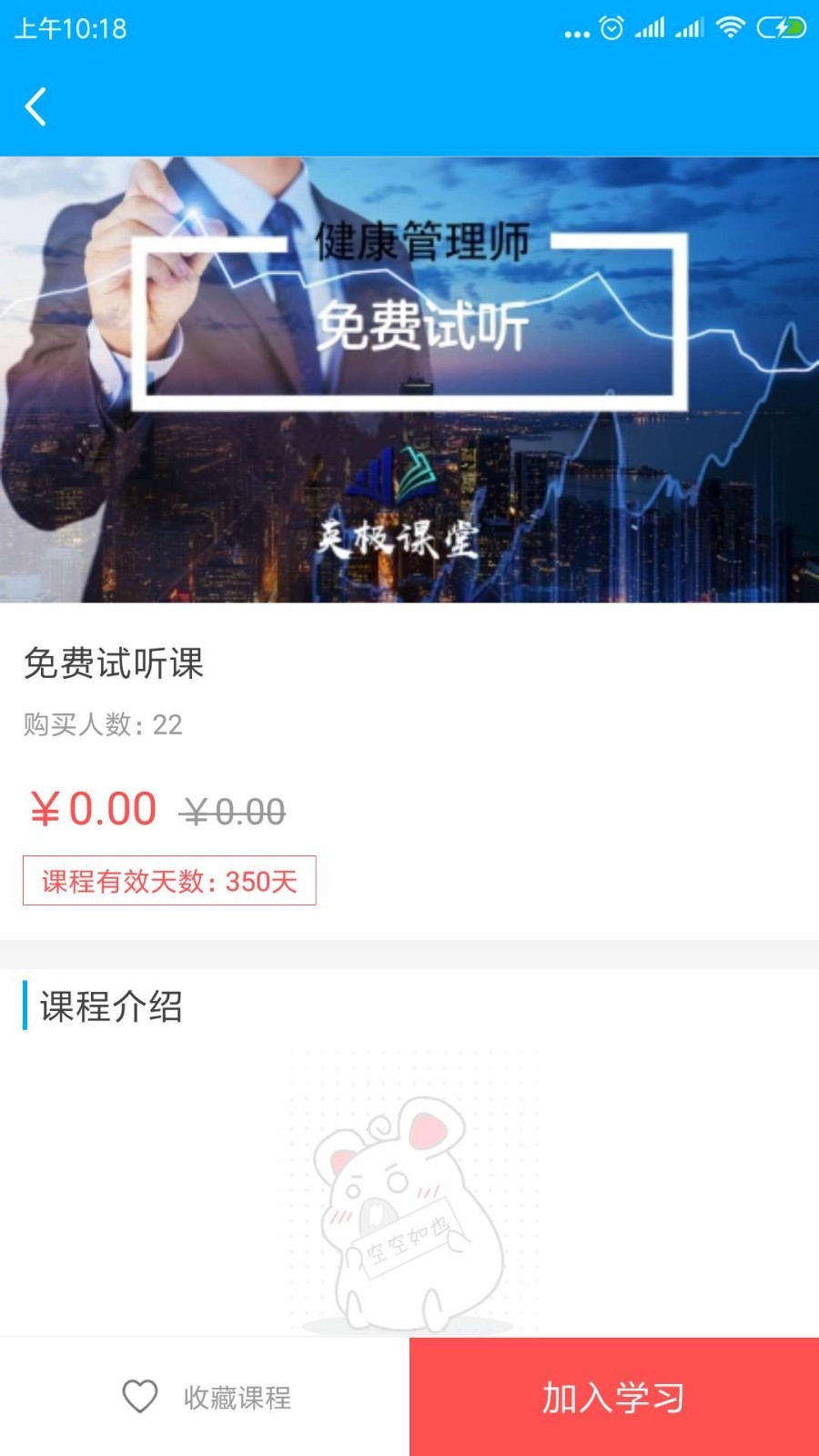Select the 课程有效天数:350天 badge
The height and width of the screenshot is (1456, 819).
168,881
